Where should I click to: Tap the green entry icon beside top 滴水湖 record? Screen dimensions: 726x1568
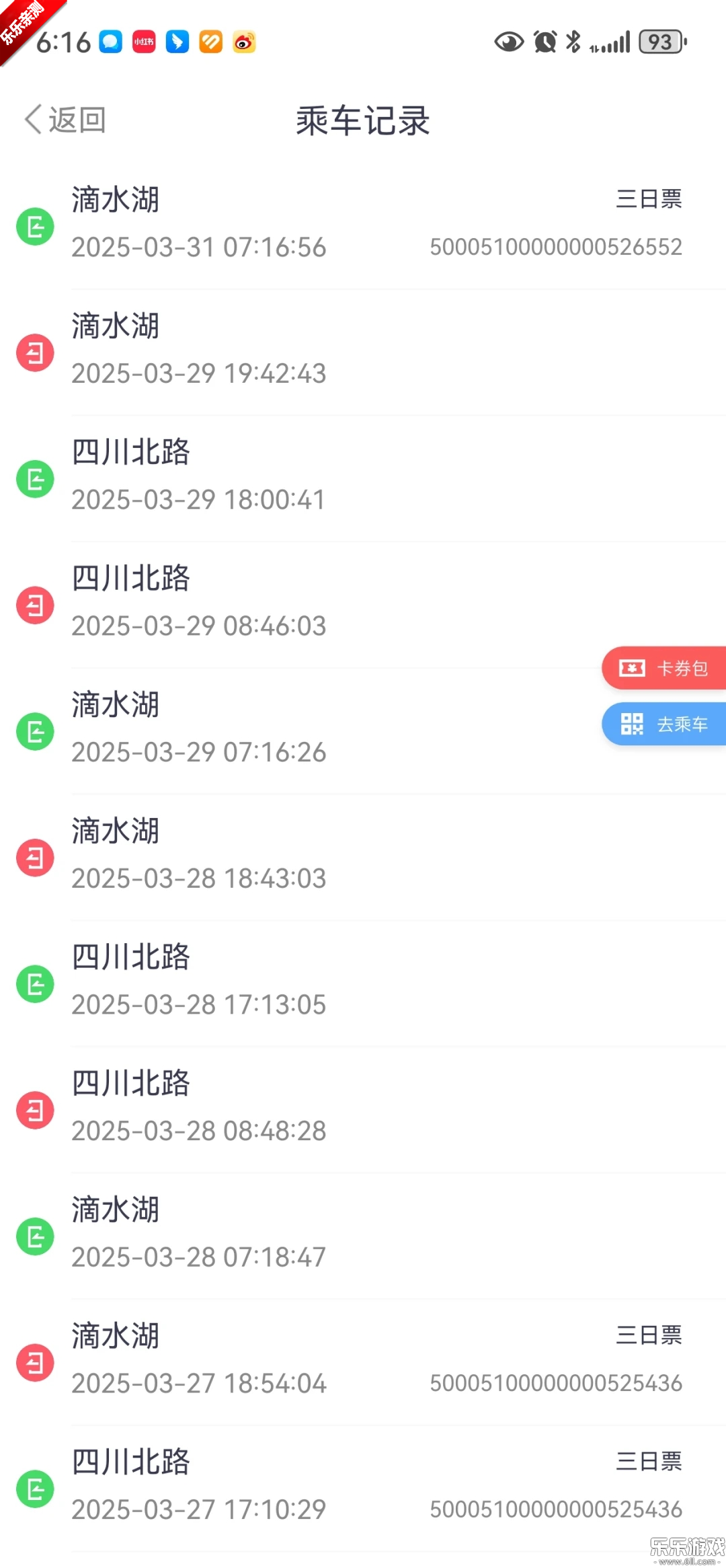[34, 226]
